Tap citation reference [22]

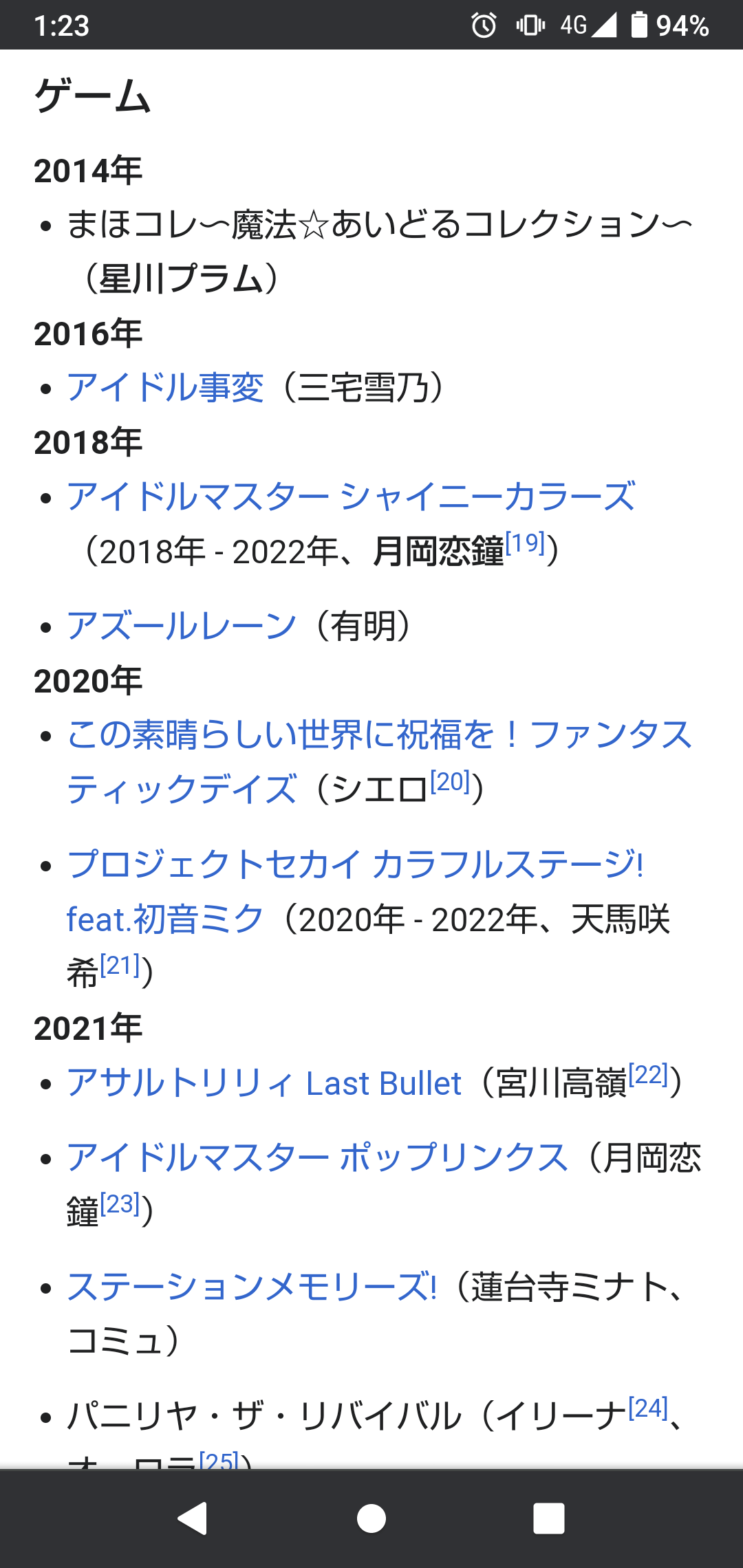[649, 1075]
